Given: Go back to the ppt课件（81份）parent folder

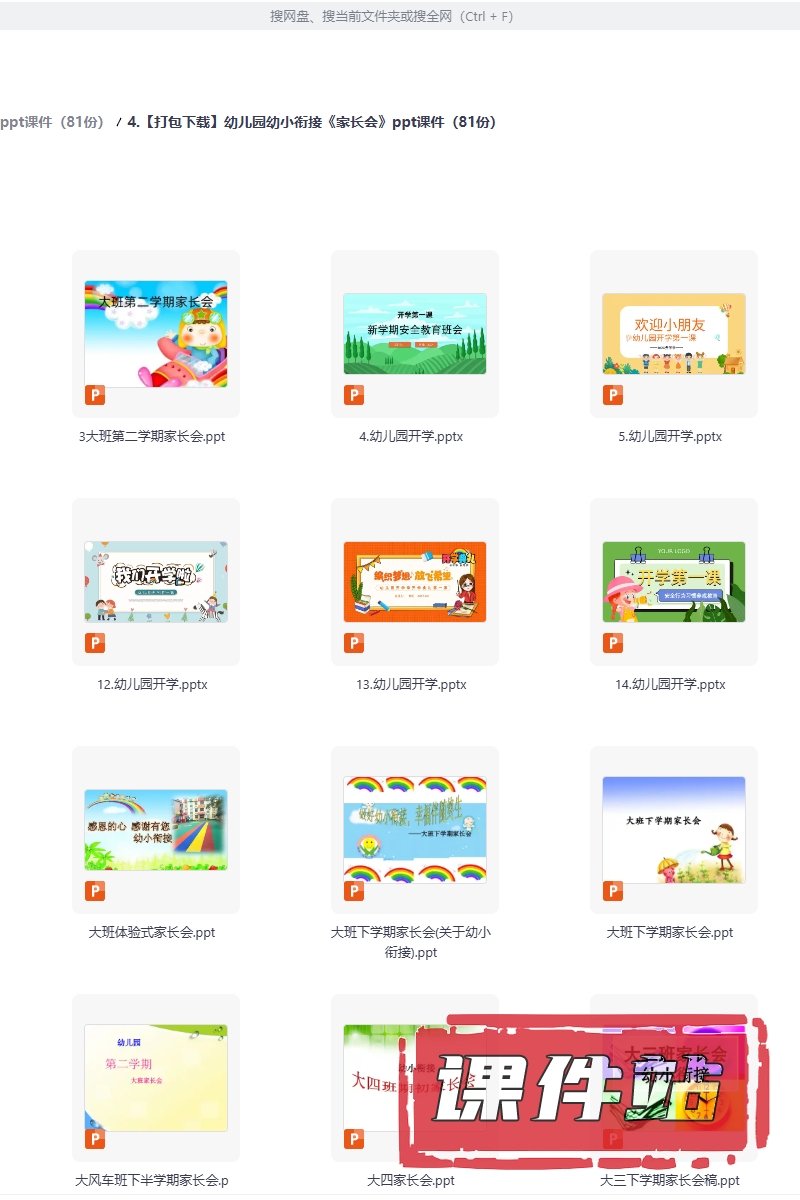Looking at the screenshot, I should click(x=52, y=122).
